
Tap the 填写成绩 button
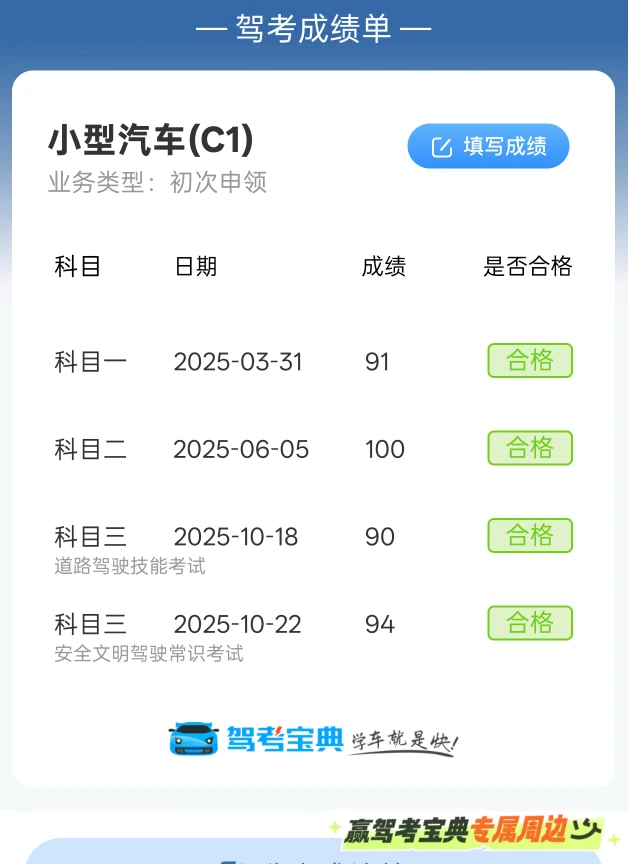coord(488,147)
